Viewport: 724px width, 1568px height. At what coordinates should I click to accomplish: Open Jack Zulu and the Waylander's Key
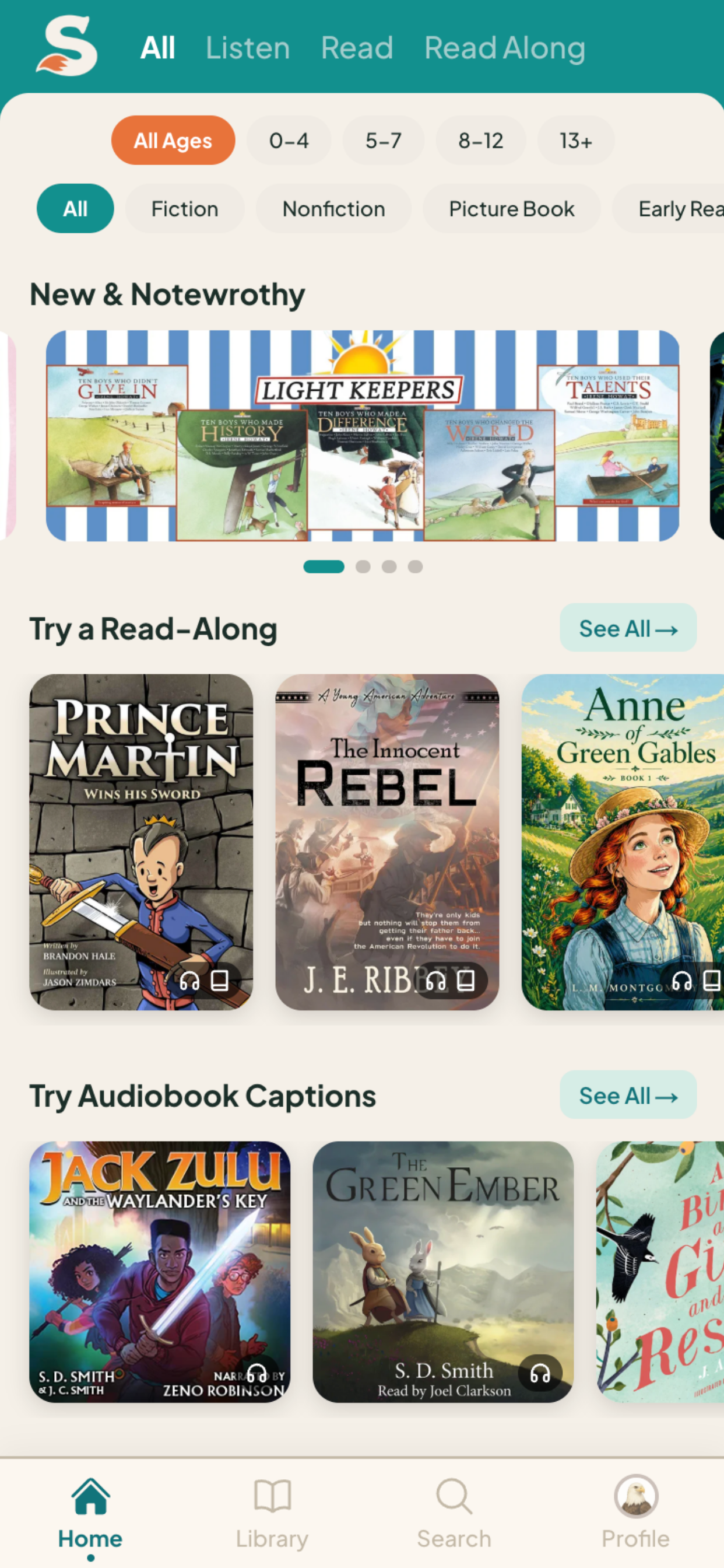tap(160, 1272)
